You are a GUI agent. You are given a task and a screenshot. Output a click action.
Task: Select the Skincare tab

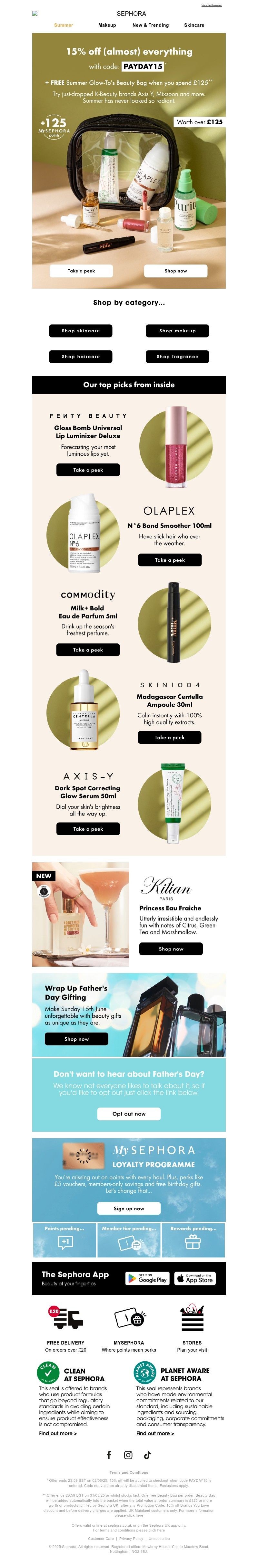(x=194, y=25)
